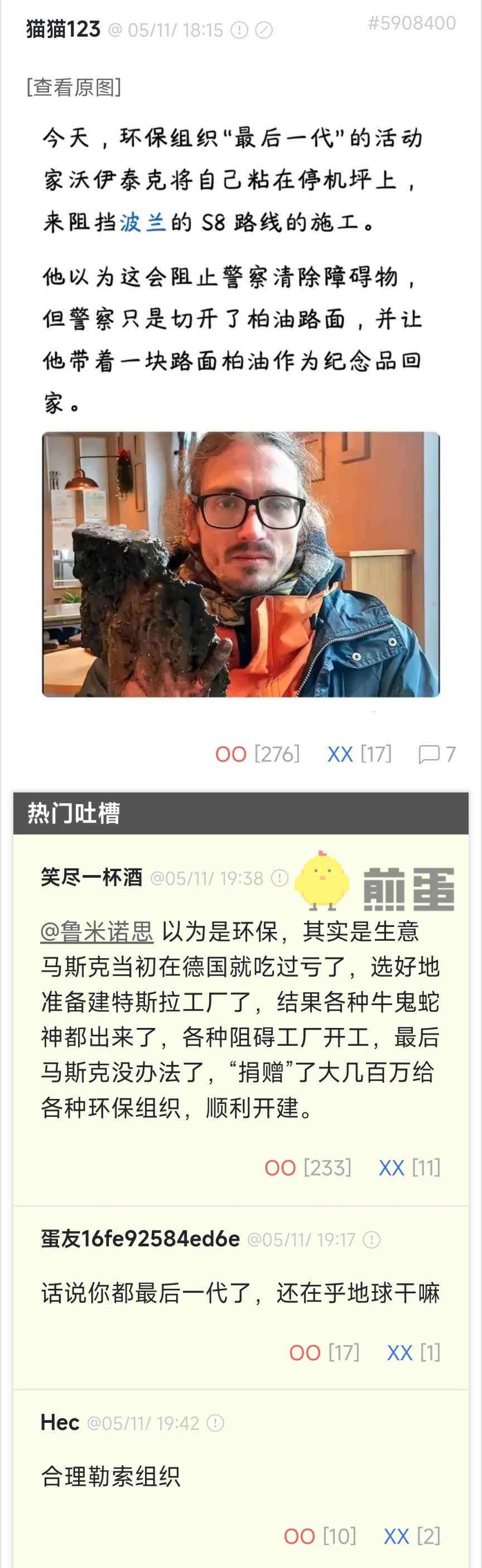
Task: Open the 7 comments on the post
Action: [437, 754]
